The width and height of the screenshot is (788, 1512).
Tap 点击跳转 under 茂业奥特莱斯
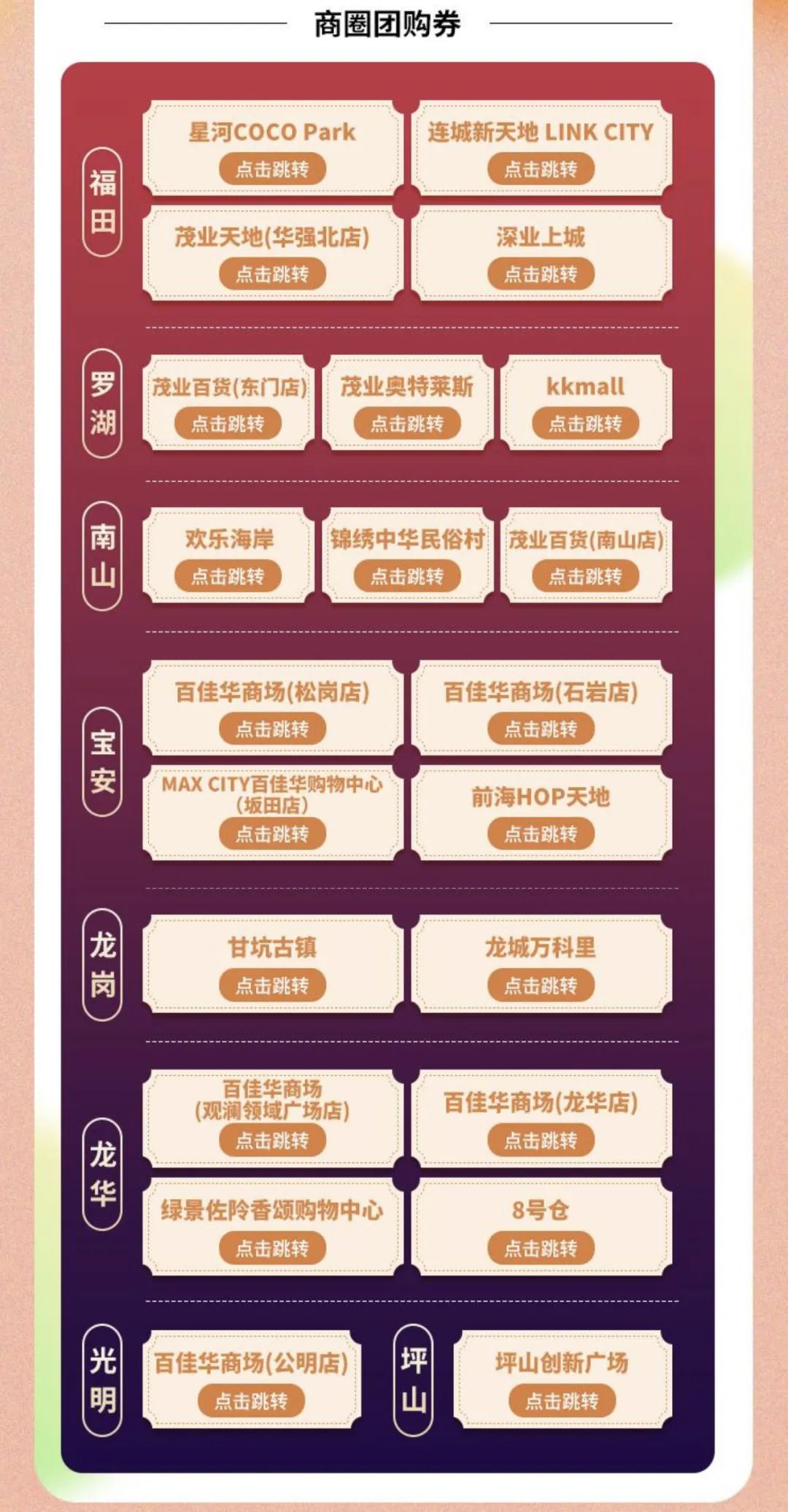[x=407, y=424]
